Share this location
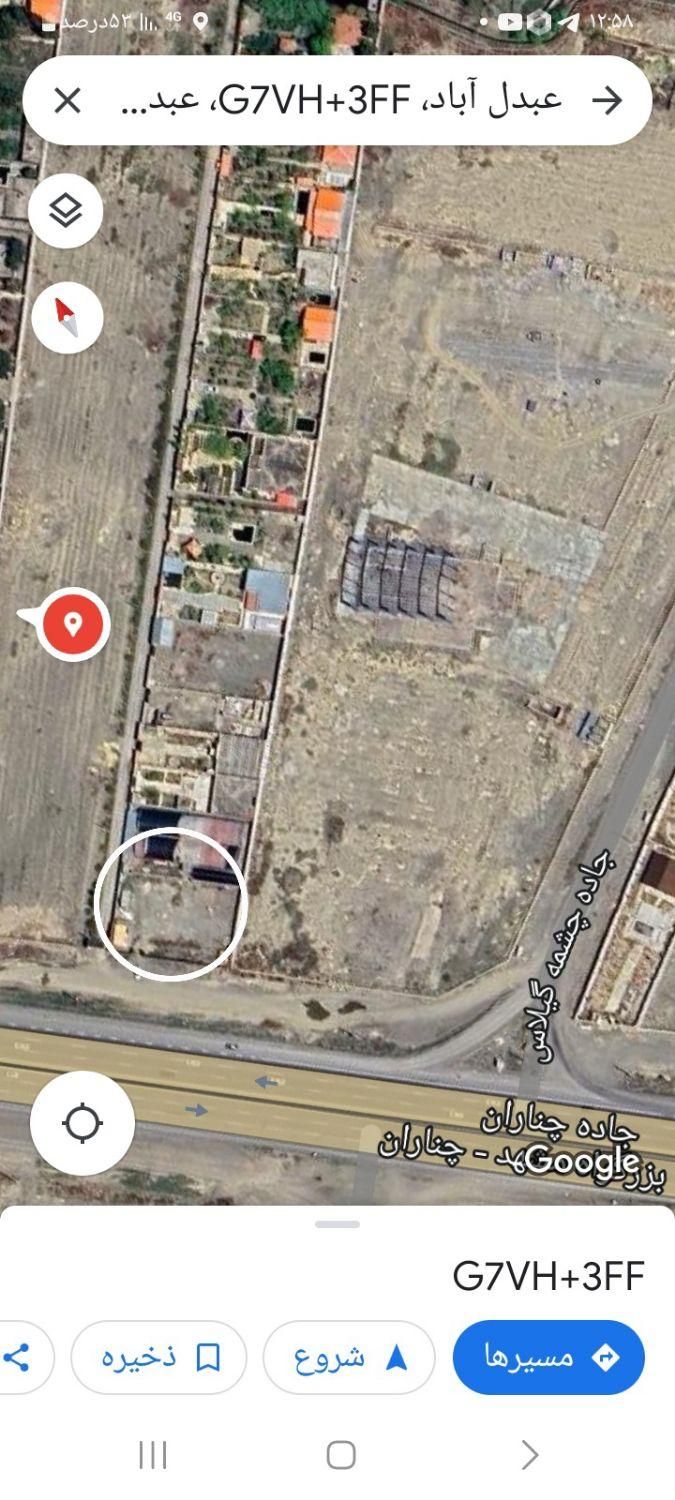The image size is (675, 1500). point(18,1357)
